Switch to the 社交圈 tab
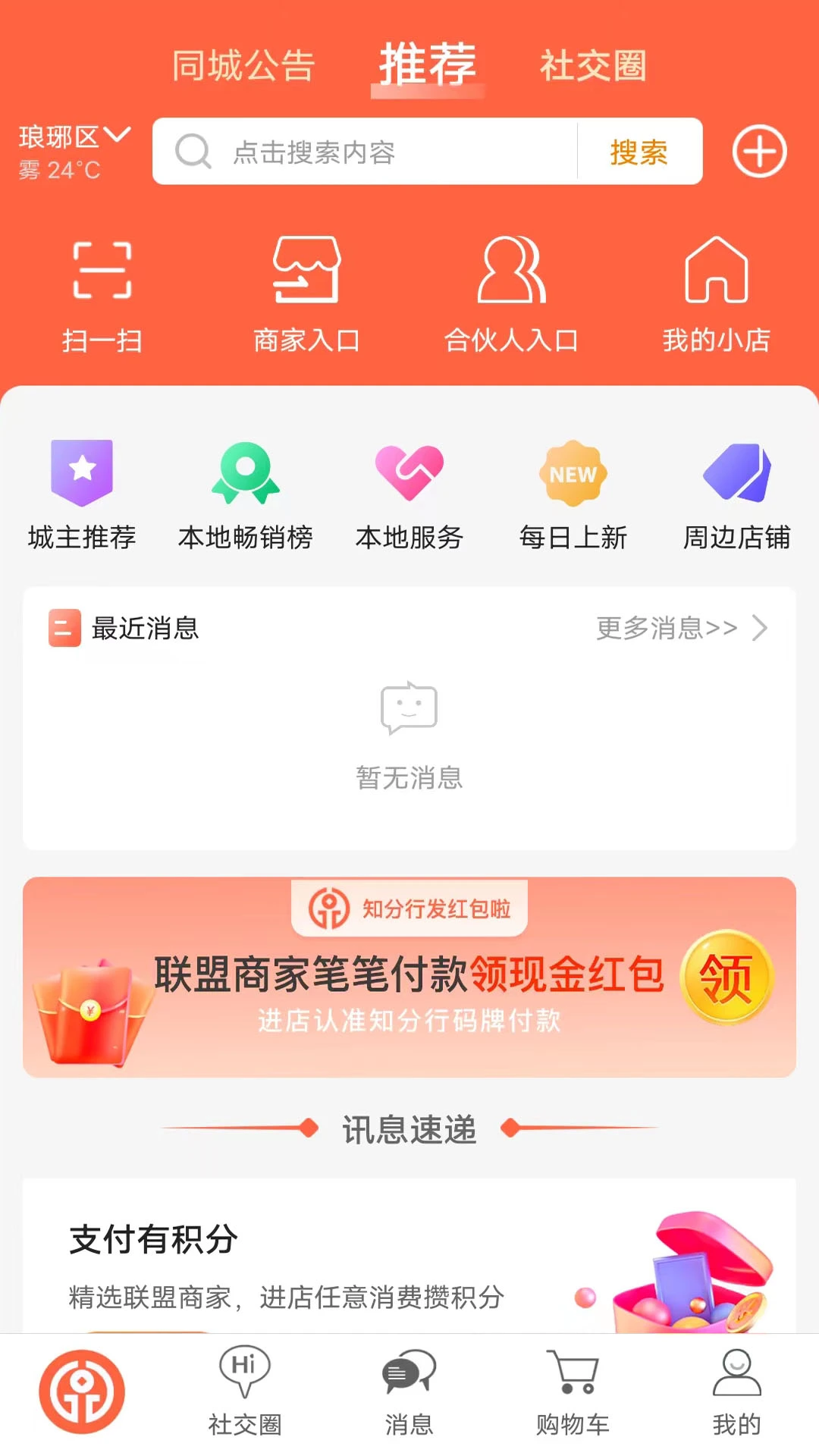Viewport: 819px width, 1456px height. [x=592, y=68]
